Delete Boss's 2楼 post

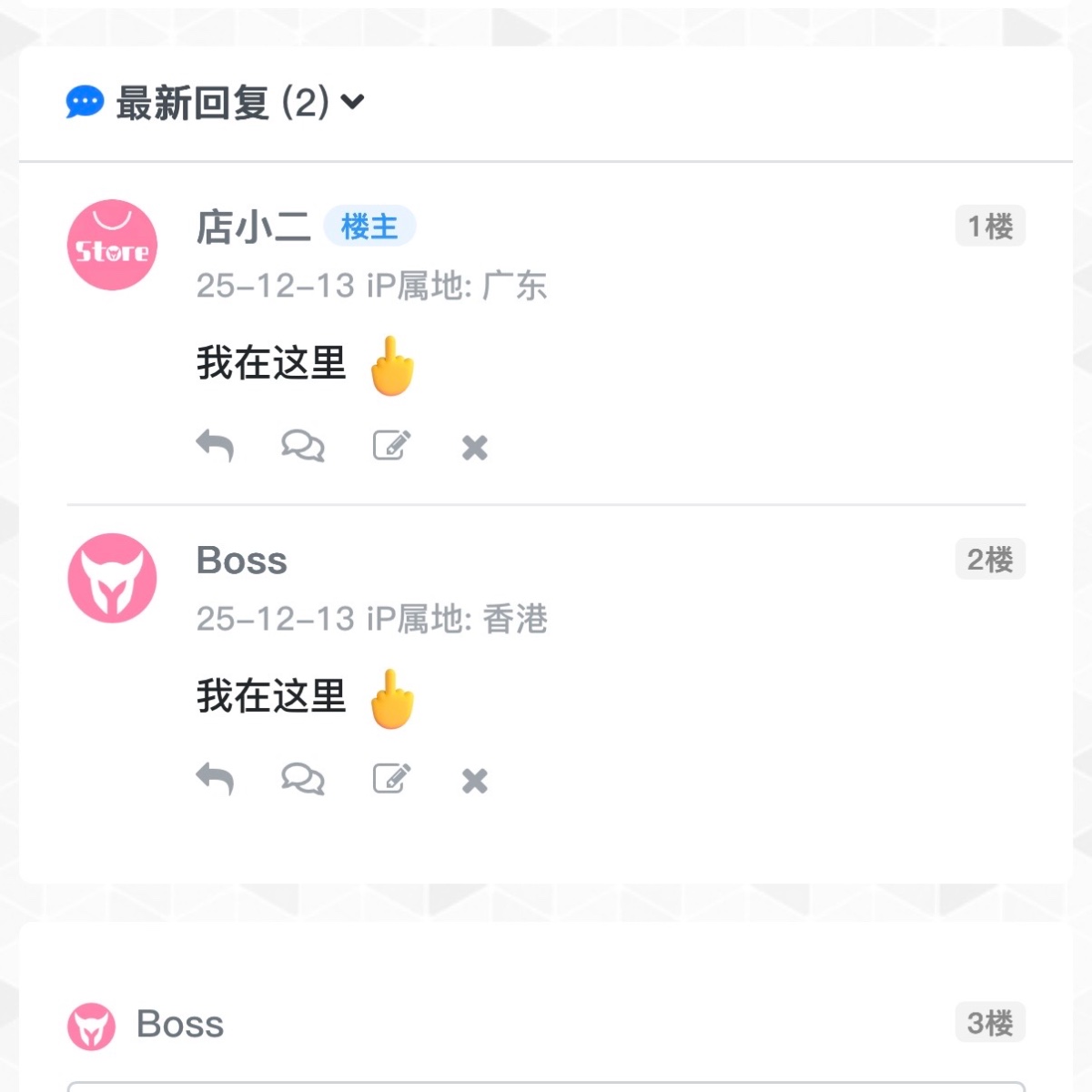pyautogui.click(x=474, y=781)
